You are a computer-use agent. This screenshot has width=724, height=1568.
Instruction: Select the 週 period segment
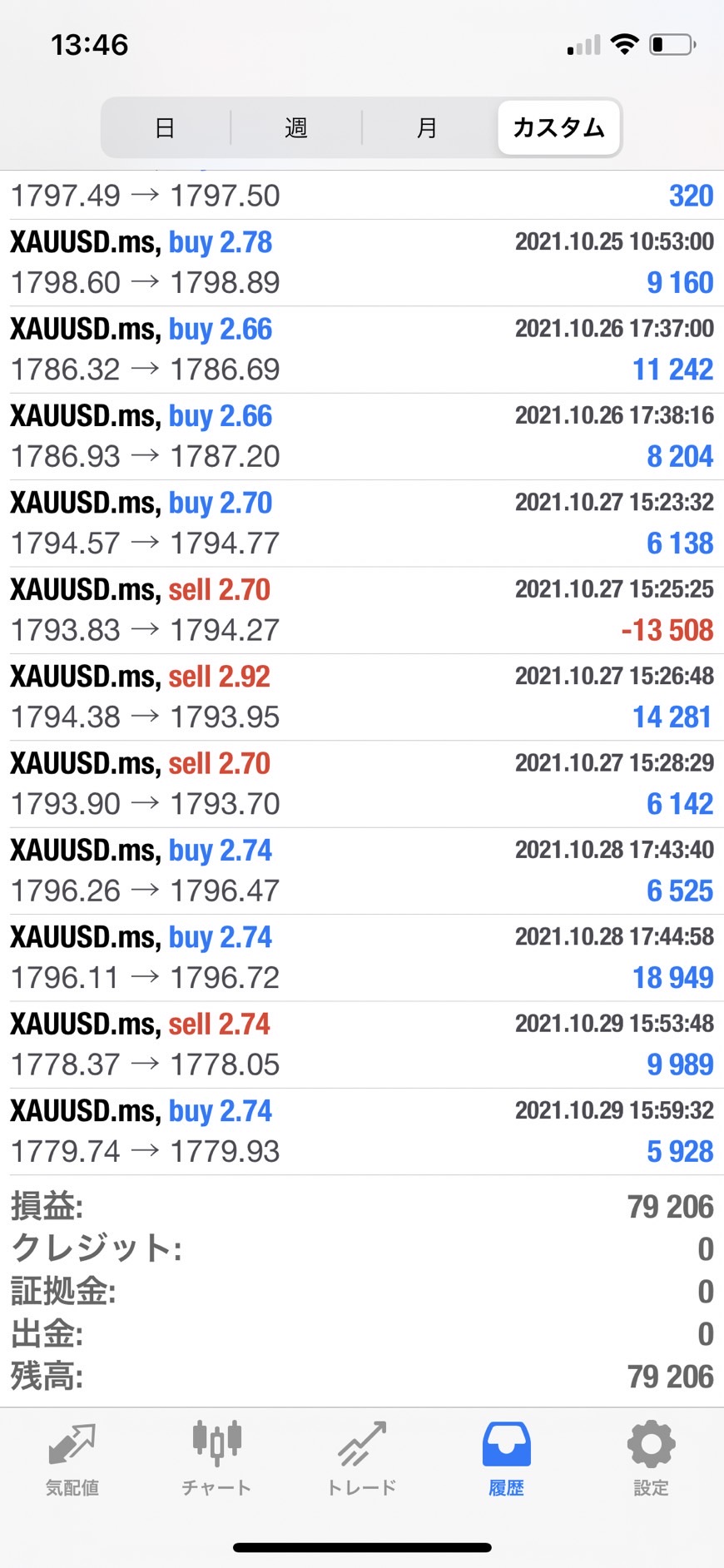point(296,127)
